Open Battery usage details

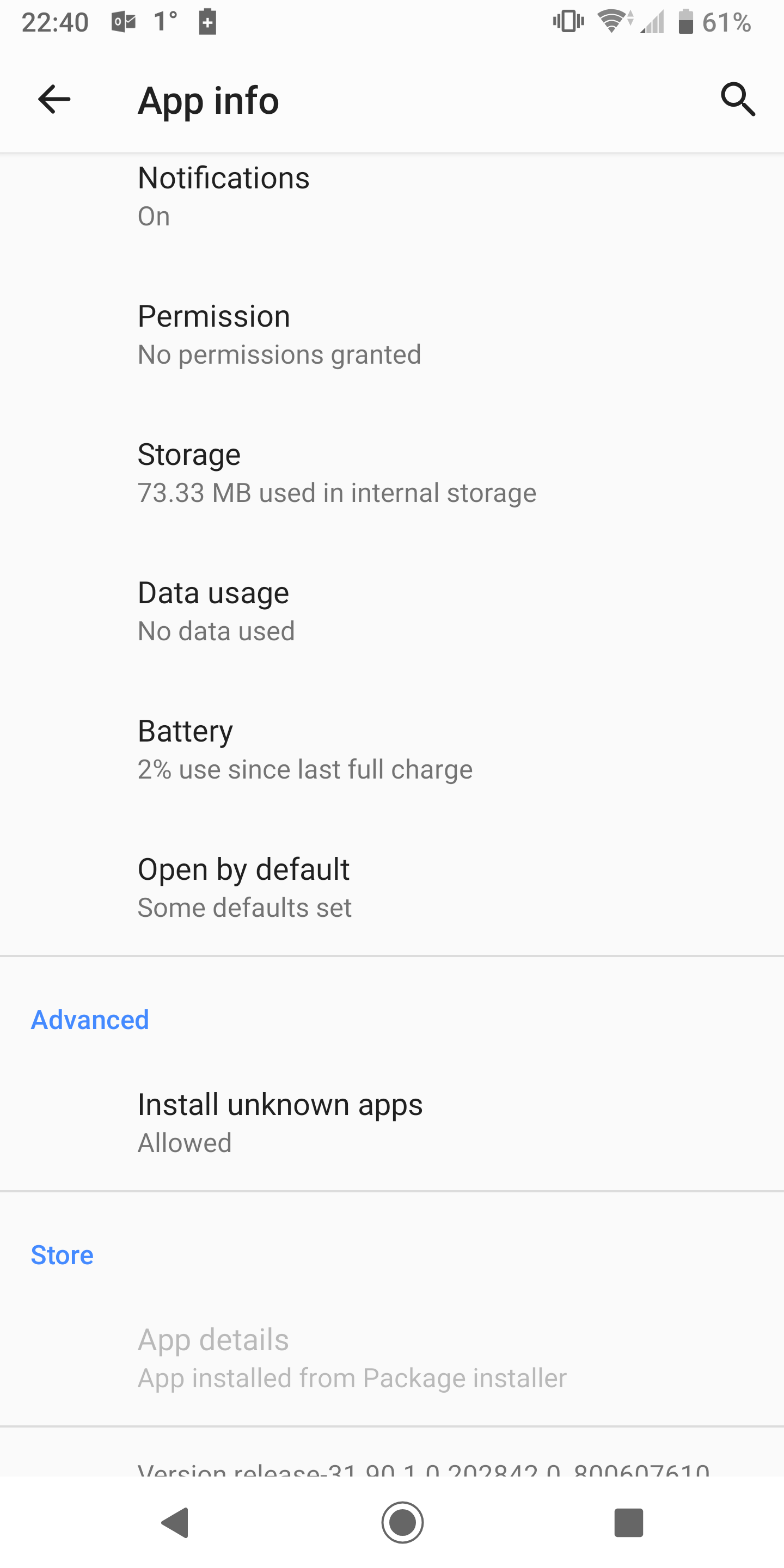click(392, 749)
